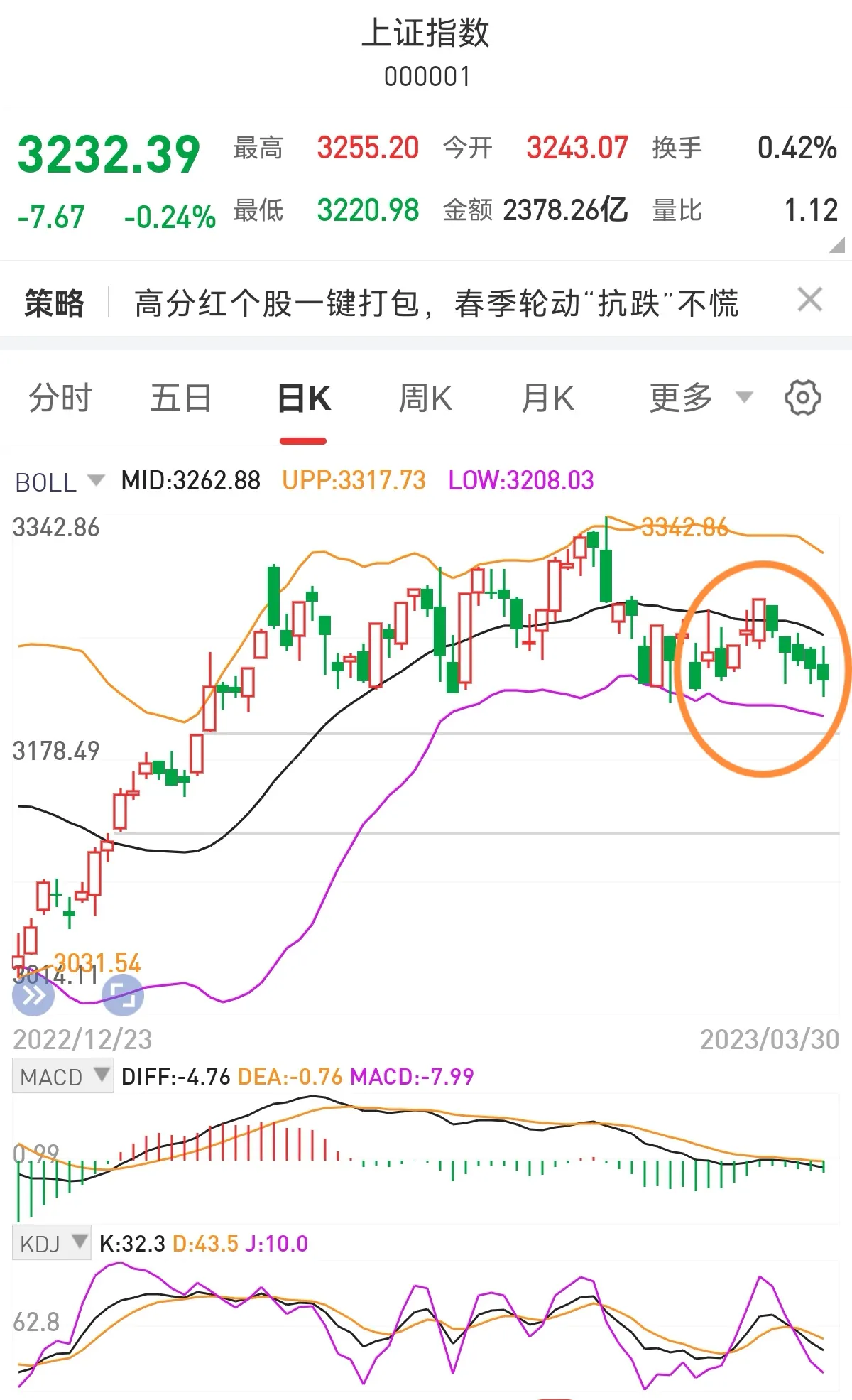Change the BOLL indicator dropdown
Viewport: 852px width, 1400px height.
(x=60, y=482)
